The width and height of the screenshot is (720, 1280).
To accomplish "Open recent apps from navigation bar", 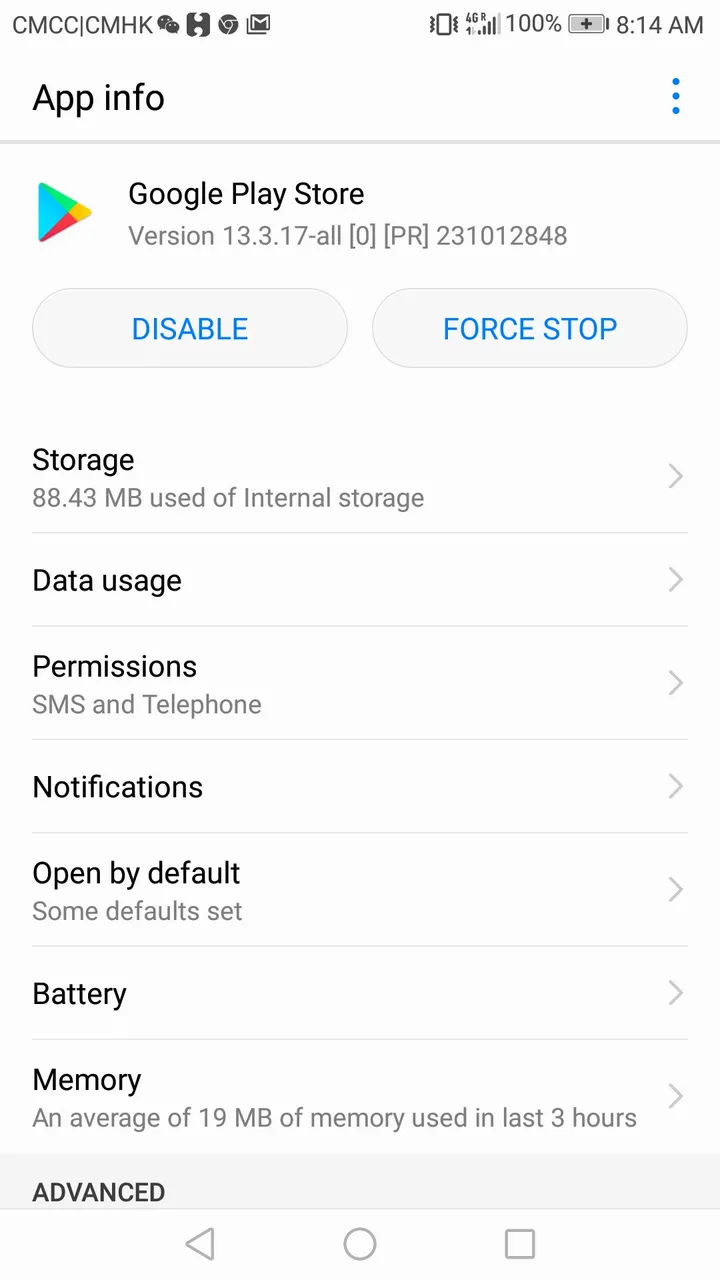I will pyautogui.click(x=520, y=1244).
